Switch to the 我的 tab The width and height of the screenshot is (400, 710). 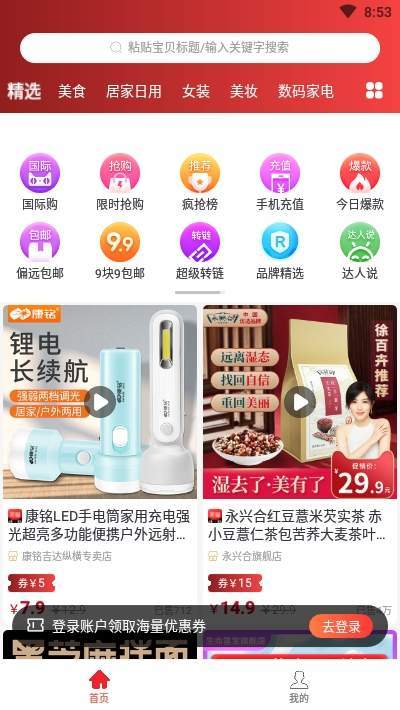pyautogui.click(x=299, y=686)
